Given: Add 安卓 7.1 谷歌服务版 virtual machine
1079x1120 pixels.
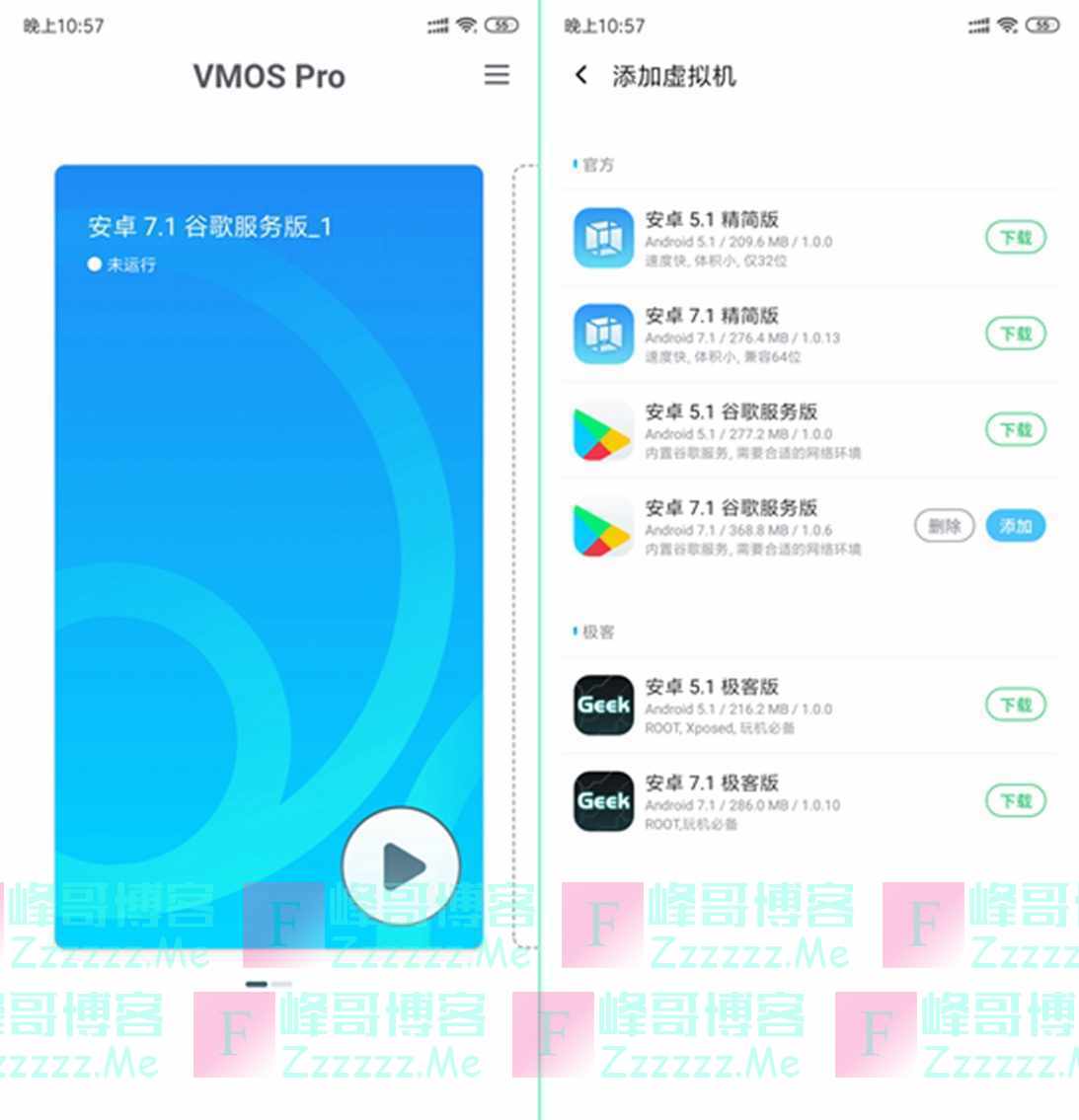Looking at the screenshot, I should [x=1015, y=527].
